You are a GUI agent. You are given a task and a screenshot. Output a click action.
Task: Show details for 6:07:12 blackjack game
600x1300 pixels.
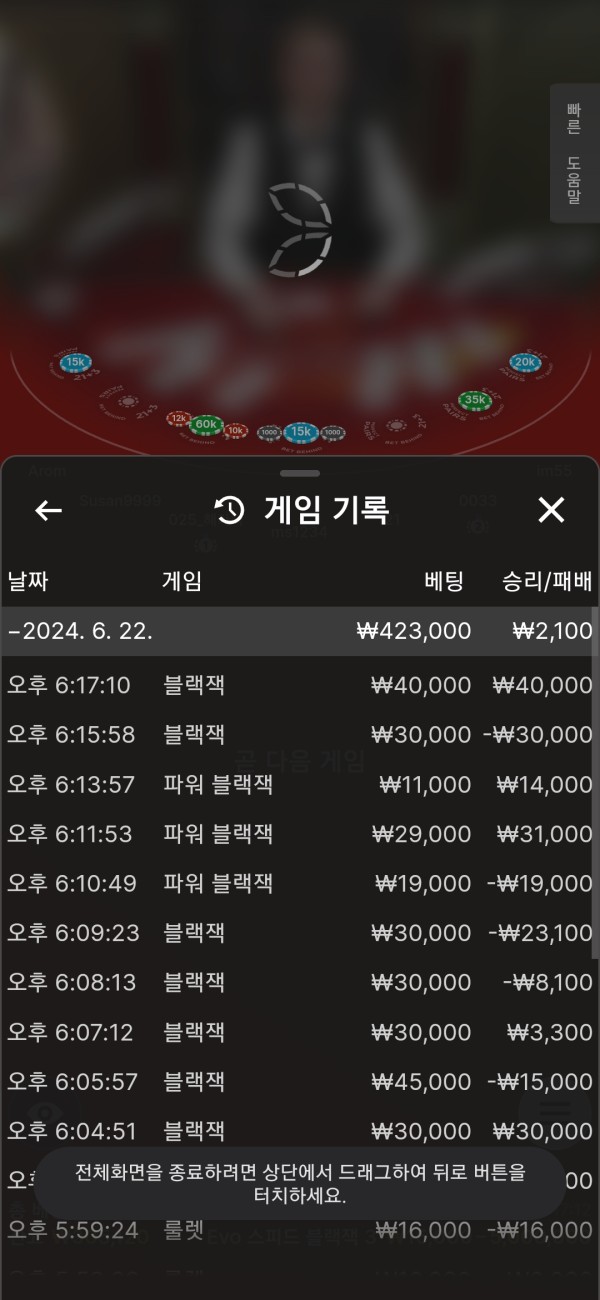tap(298, 1032)
